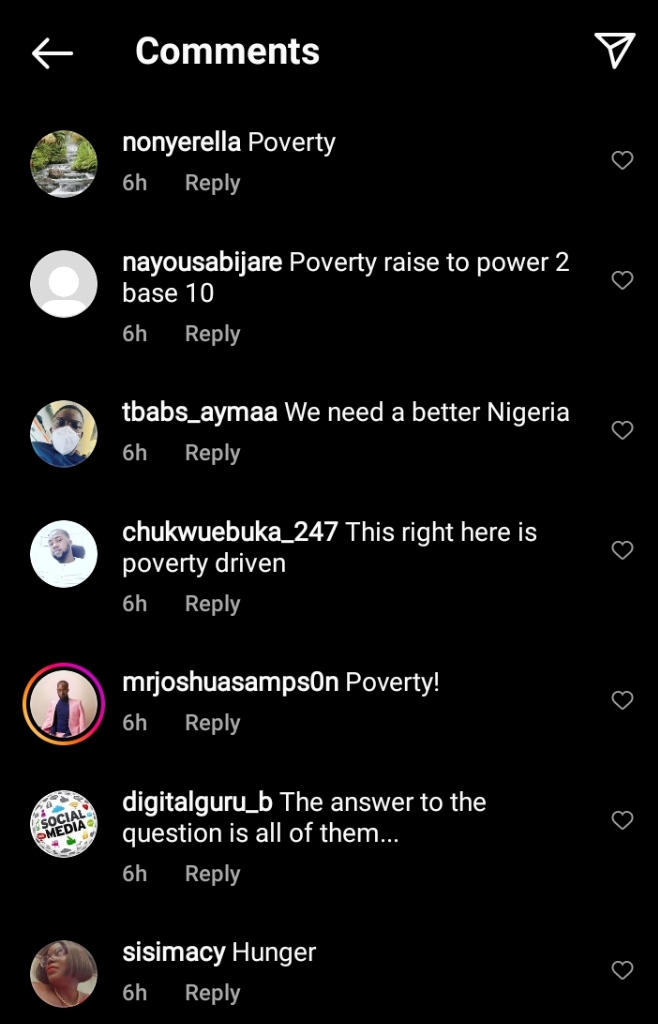This screenshot has width=658, height=1024.
Task: Reply to chukwuebuka_247's comment
Action: point(212,603)
